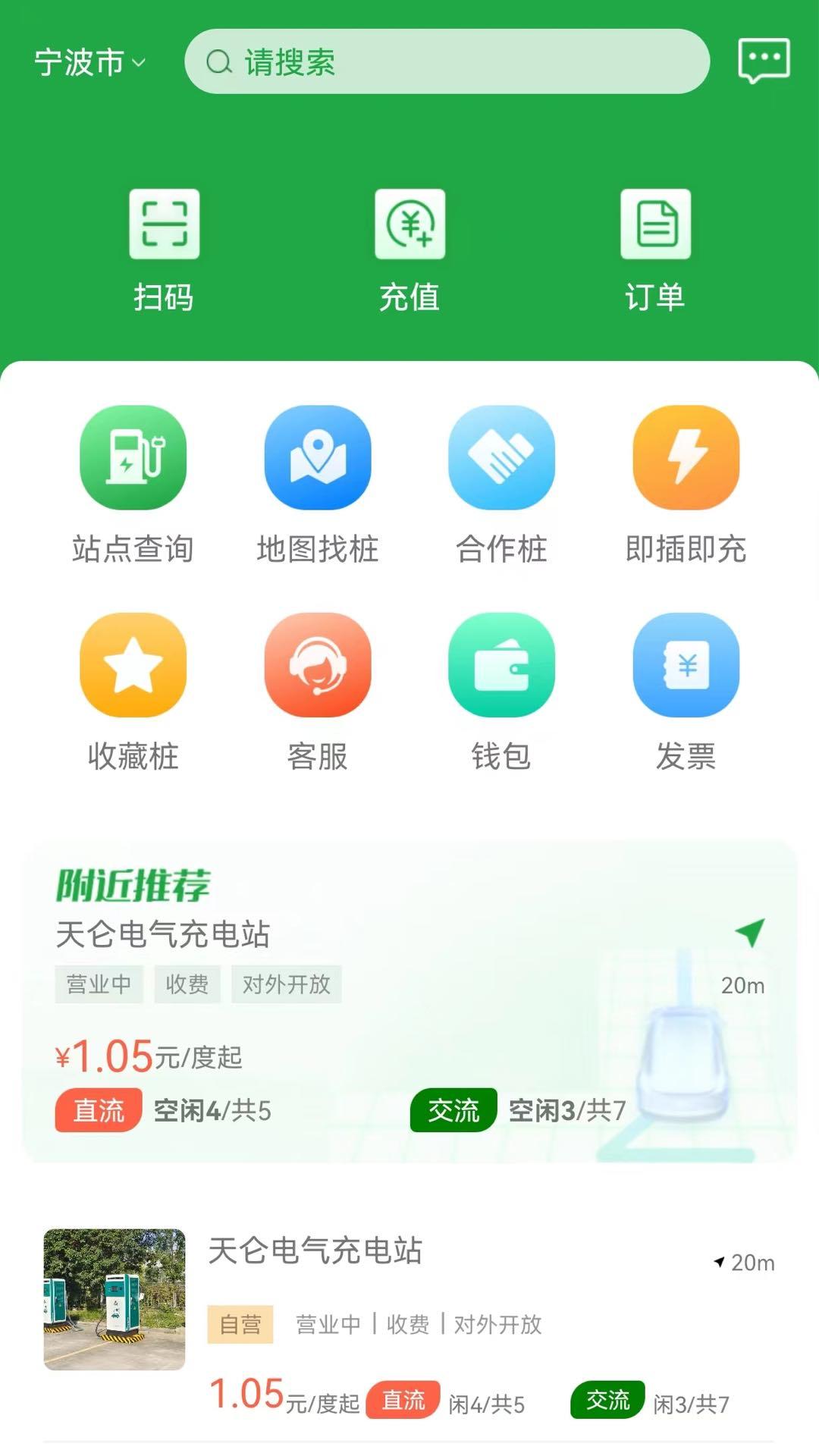
Task: Open the 钱包 wallet icon
Action: coord(500,664)
